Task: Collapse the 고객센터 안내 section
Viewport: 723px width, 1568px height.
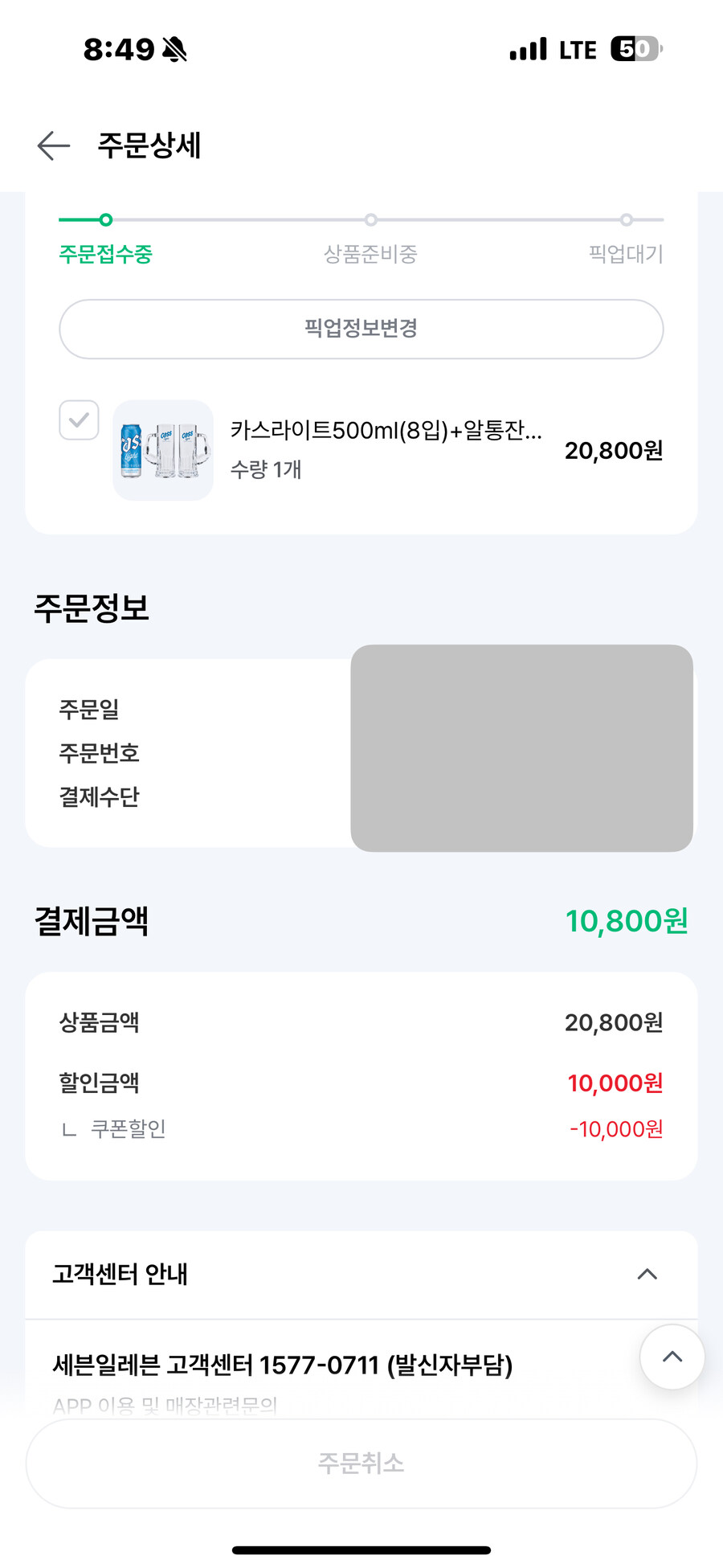Action: point(647,1274)
